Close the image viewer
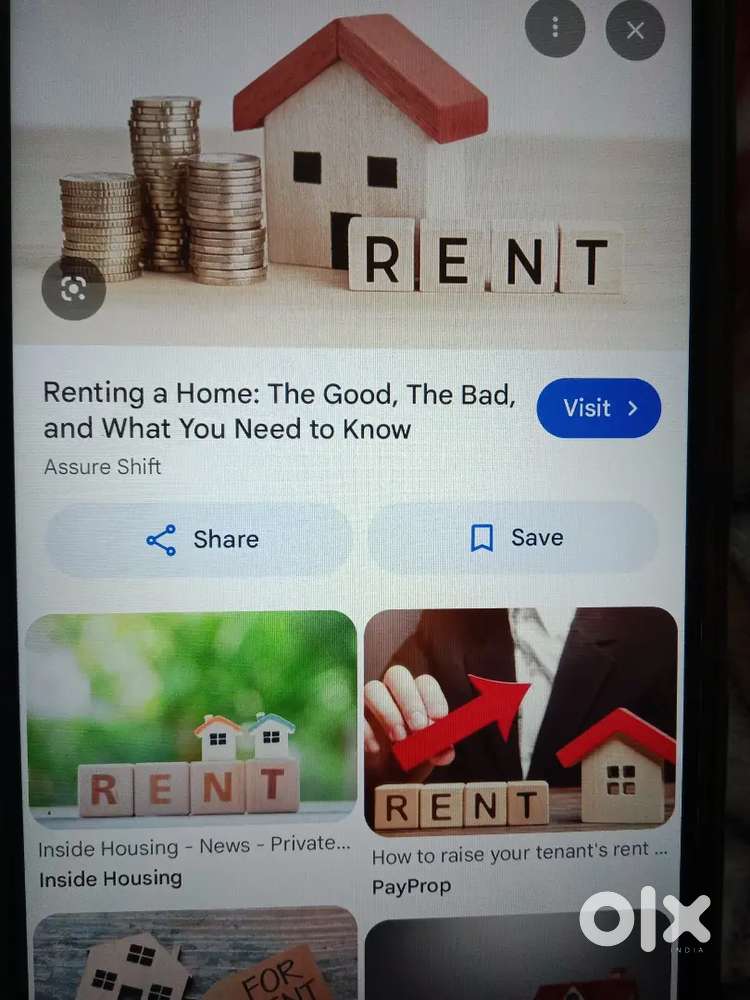 tap(635, 30)
